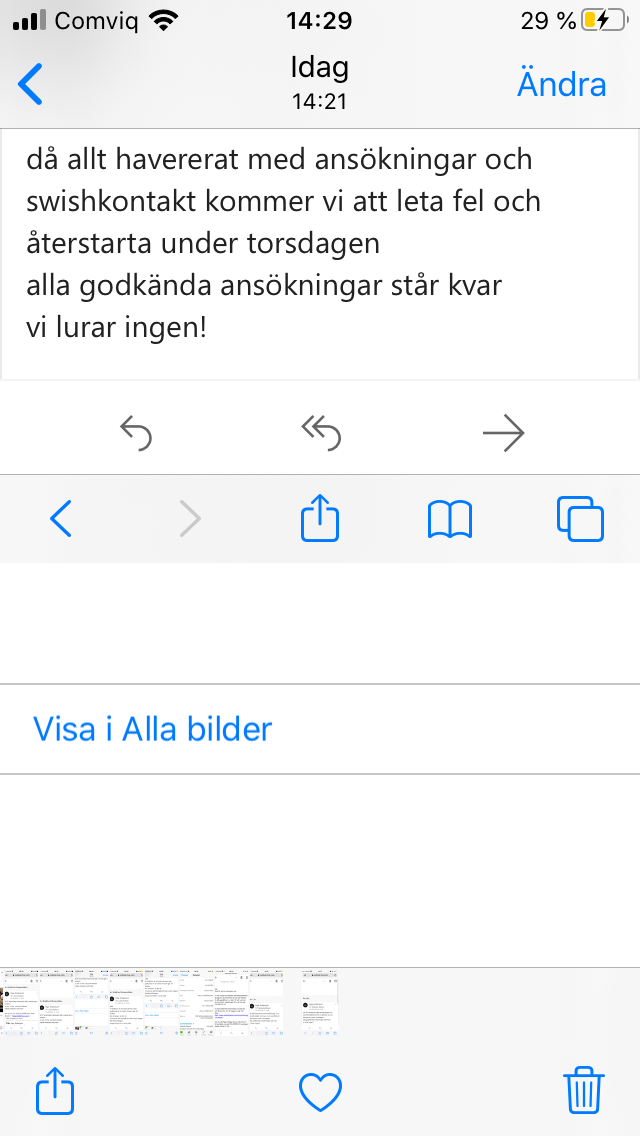This screenshot has width=640, height=1136.
Task: Share this photo
Action: click(55, 1089)
